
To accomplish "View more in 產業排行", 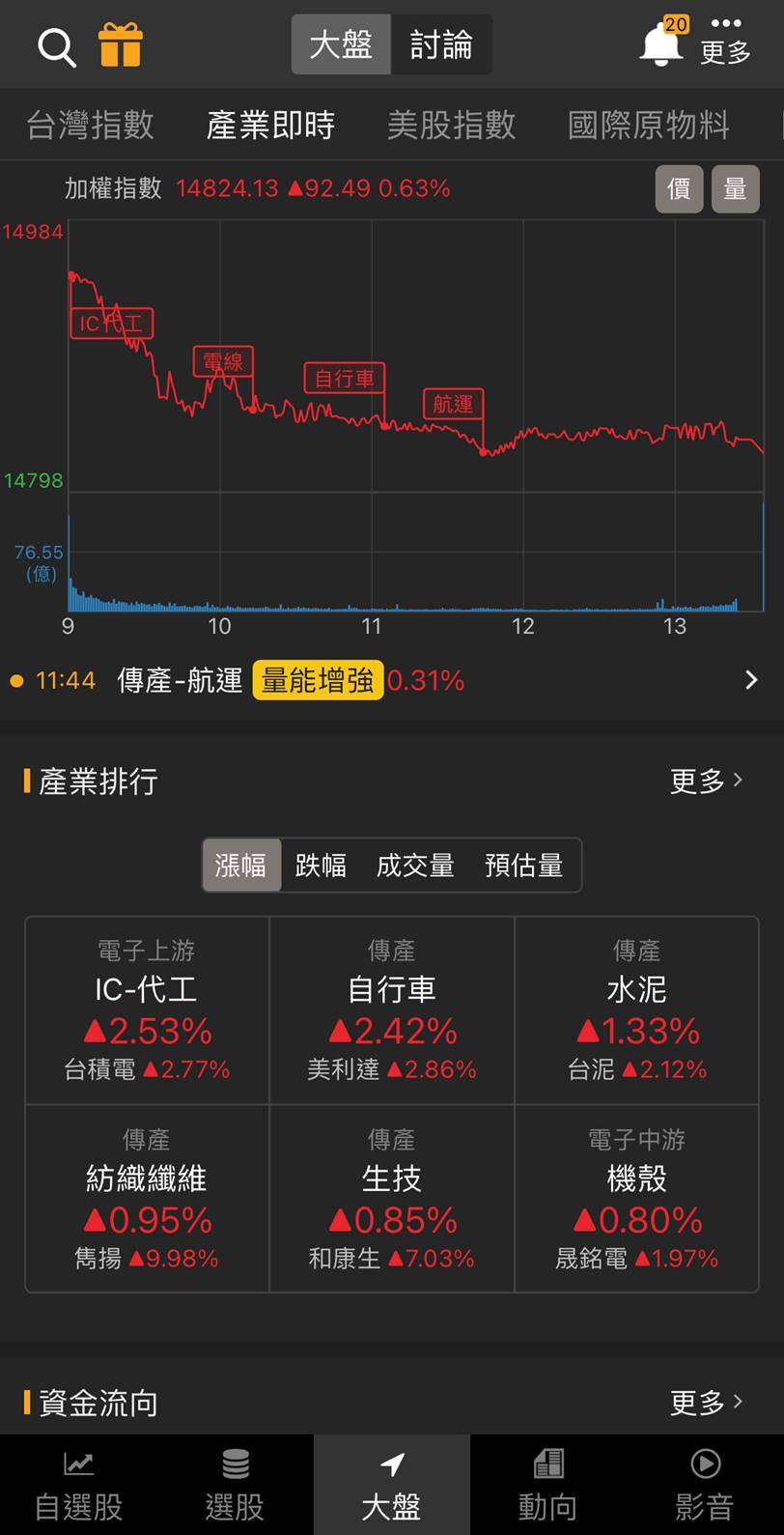I will (x=707, y=781).
